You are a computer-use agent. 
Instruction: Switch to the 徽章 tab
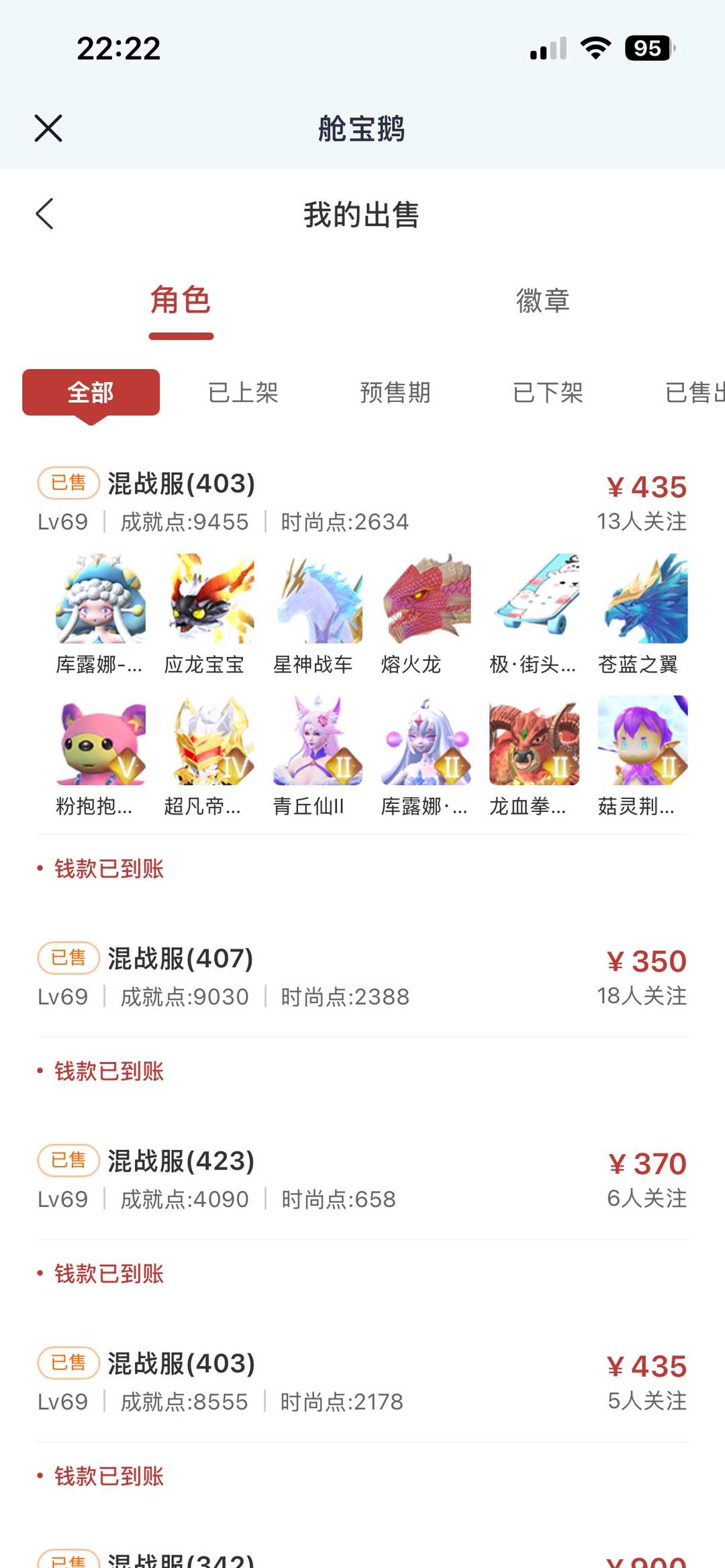tap(542, 301)
